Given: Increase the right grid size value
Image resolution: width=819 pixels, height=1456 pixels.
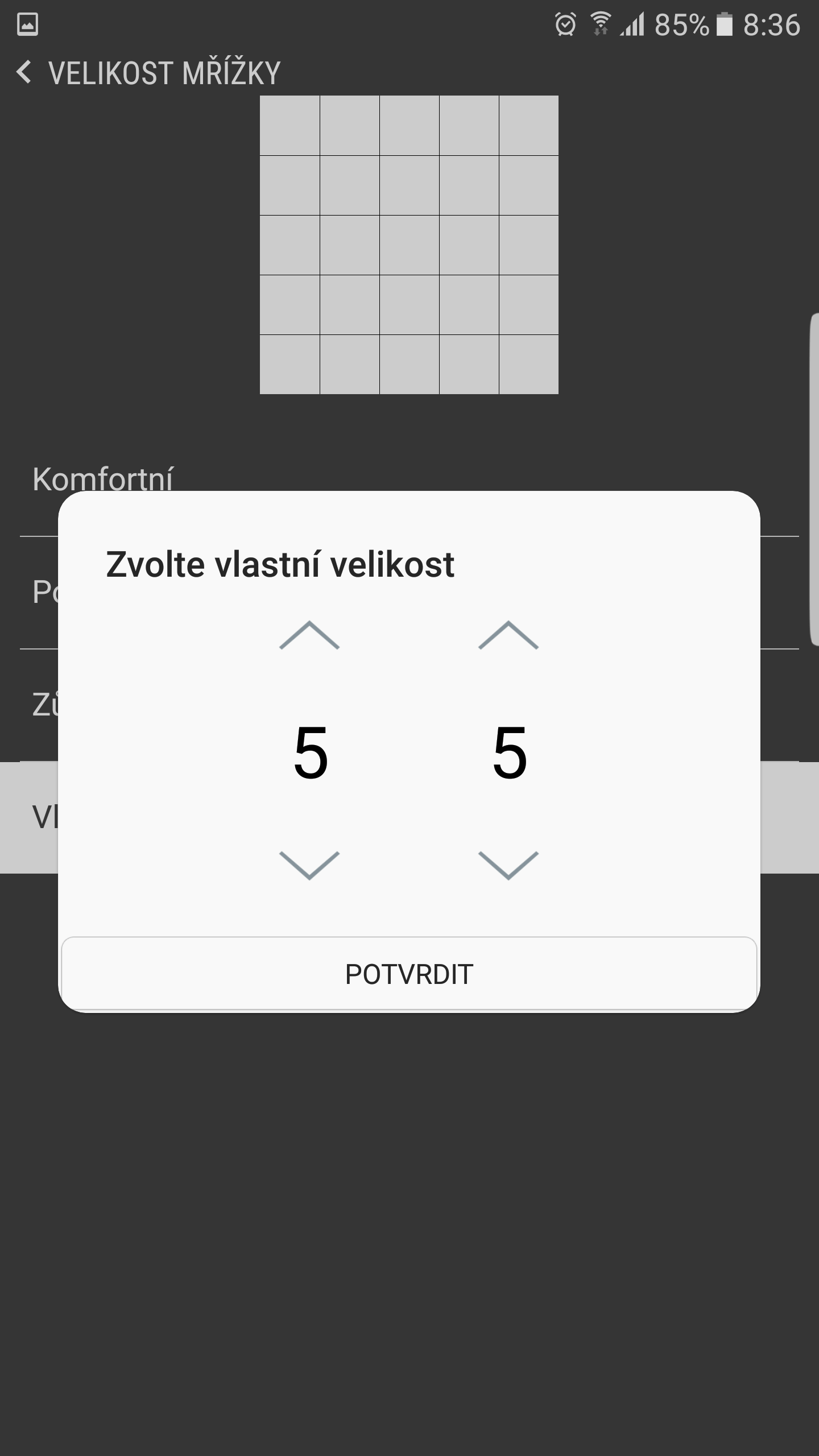Looking at the screenshot, I should [x=508, y=635].
